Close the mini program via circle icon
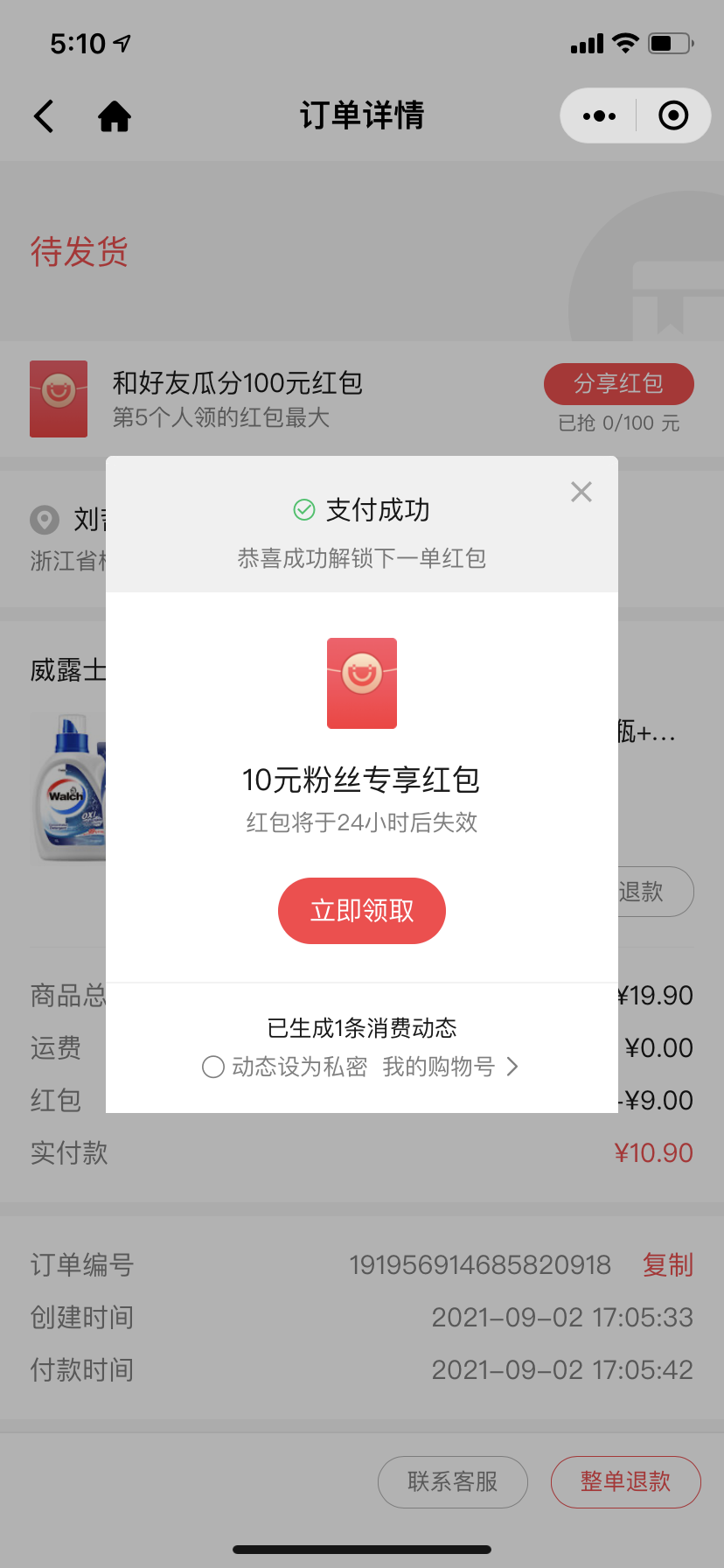Screen dimensions: 724x1568 (673, 115)
